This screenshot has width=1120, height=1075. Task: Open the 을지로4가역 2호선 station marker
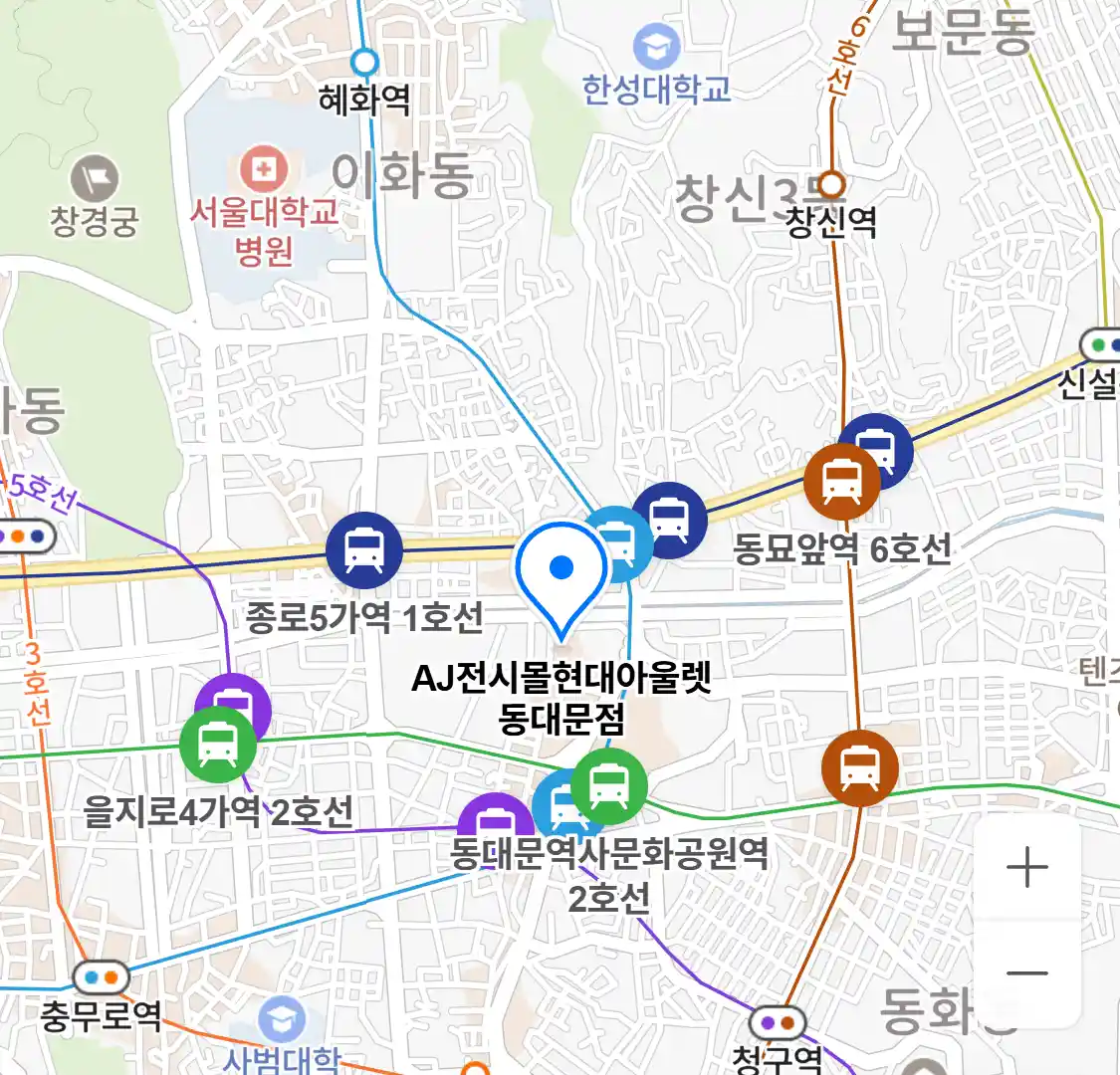pos(218,743)
